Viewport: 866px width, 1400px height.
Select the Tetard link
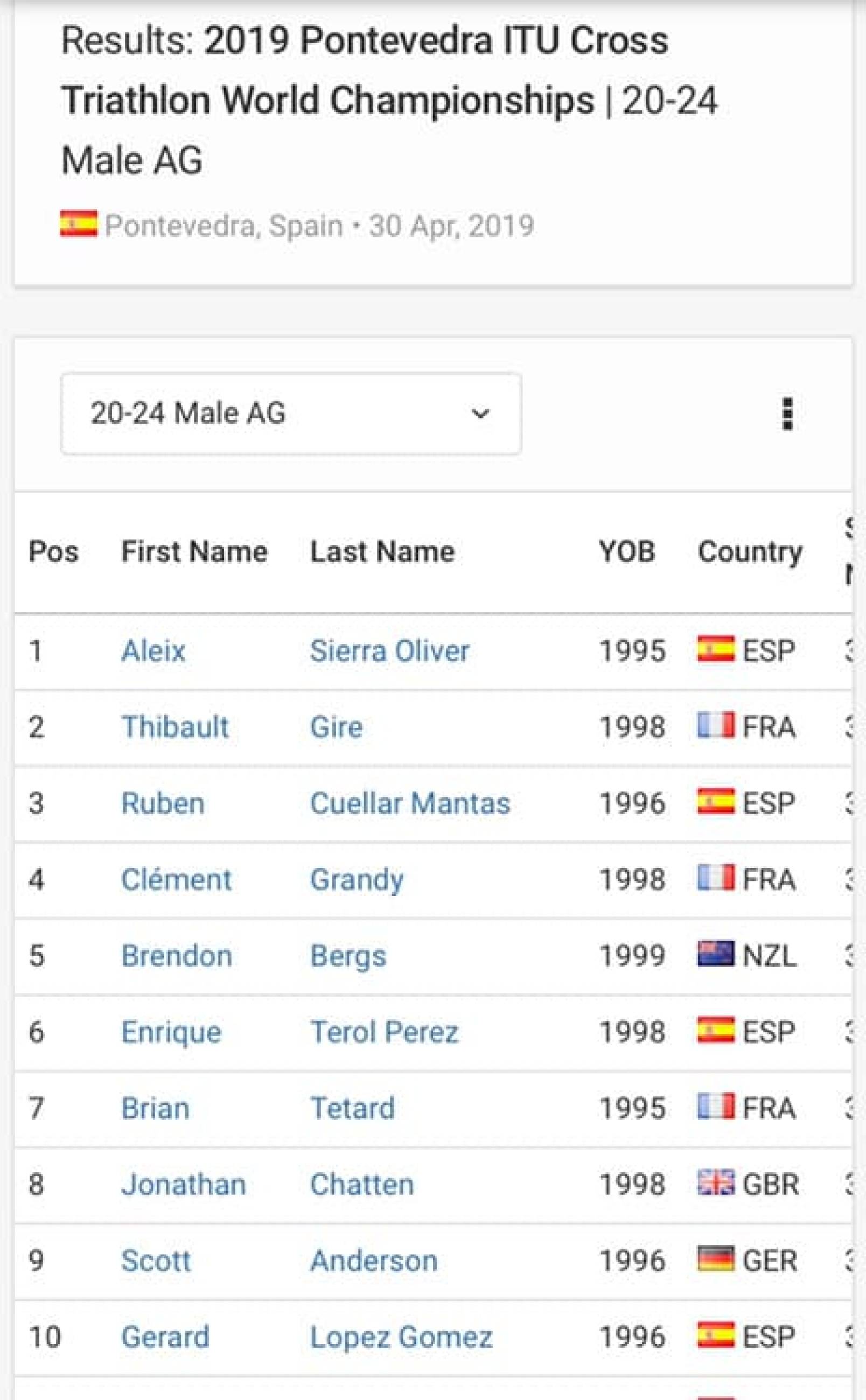(352, 1108)
